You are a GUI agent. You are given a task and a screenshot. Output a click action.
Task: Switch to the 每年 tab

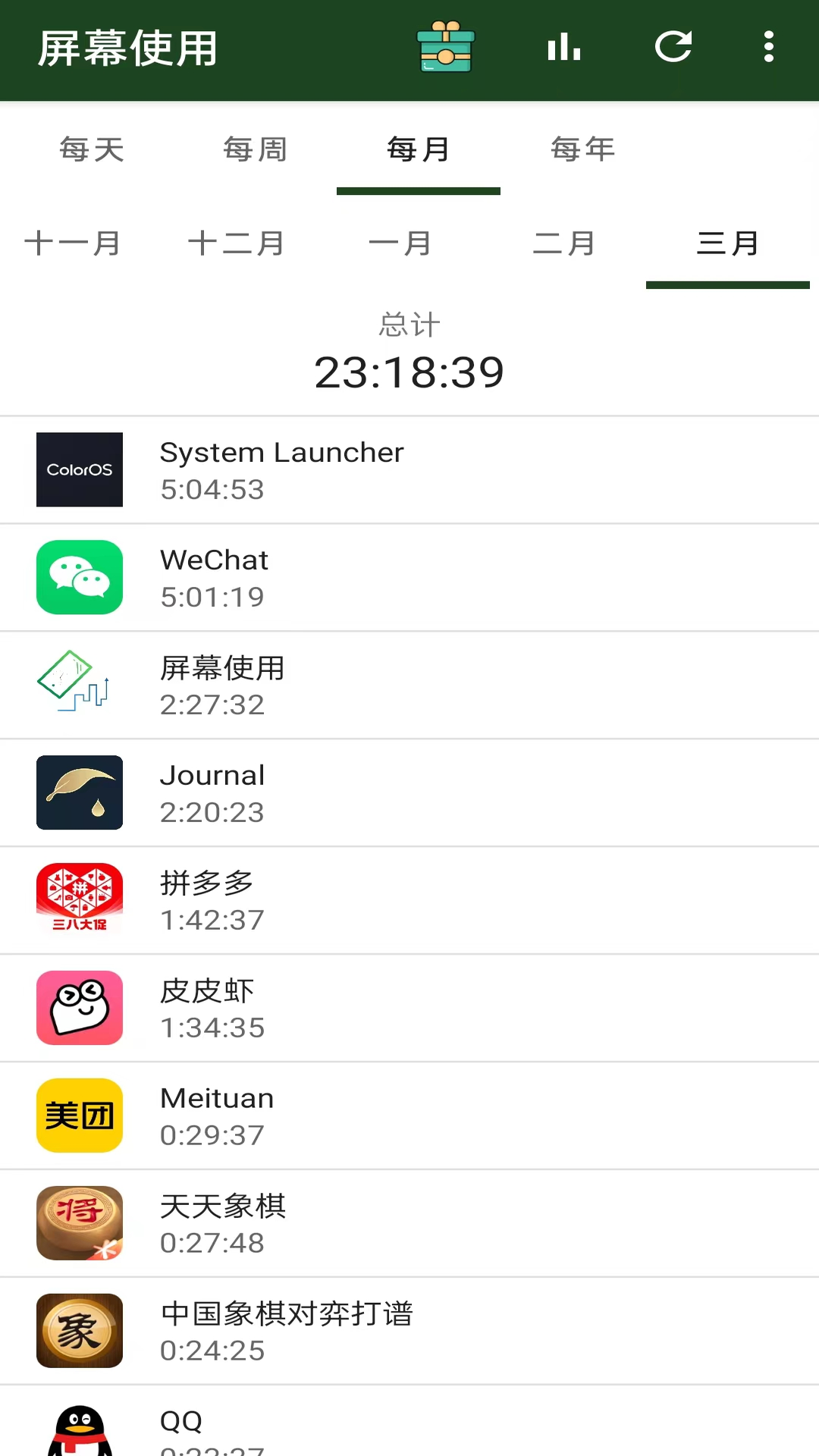click(x=582, y=149)
